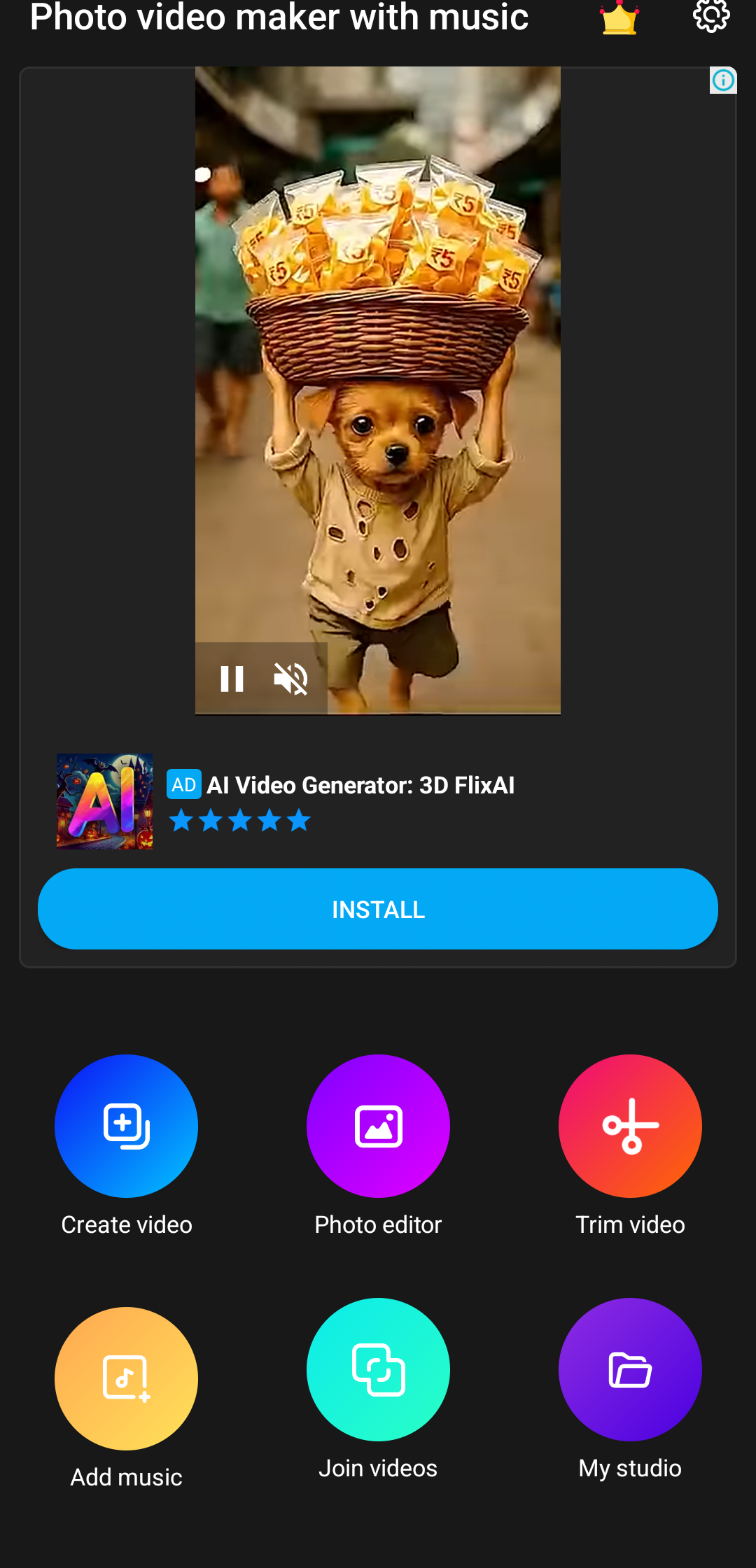Image resolution: width=756 pixels, height=1568 pixels.
Task: Open Create video
Action: point(126,1126)
